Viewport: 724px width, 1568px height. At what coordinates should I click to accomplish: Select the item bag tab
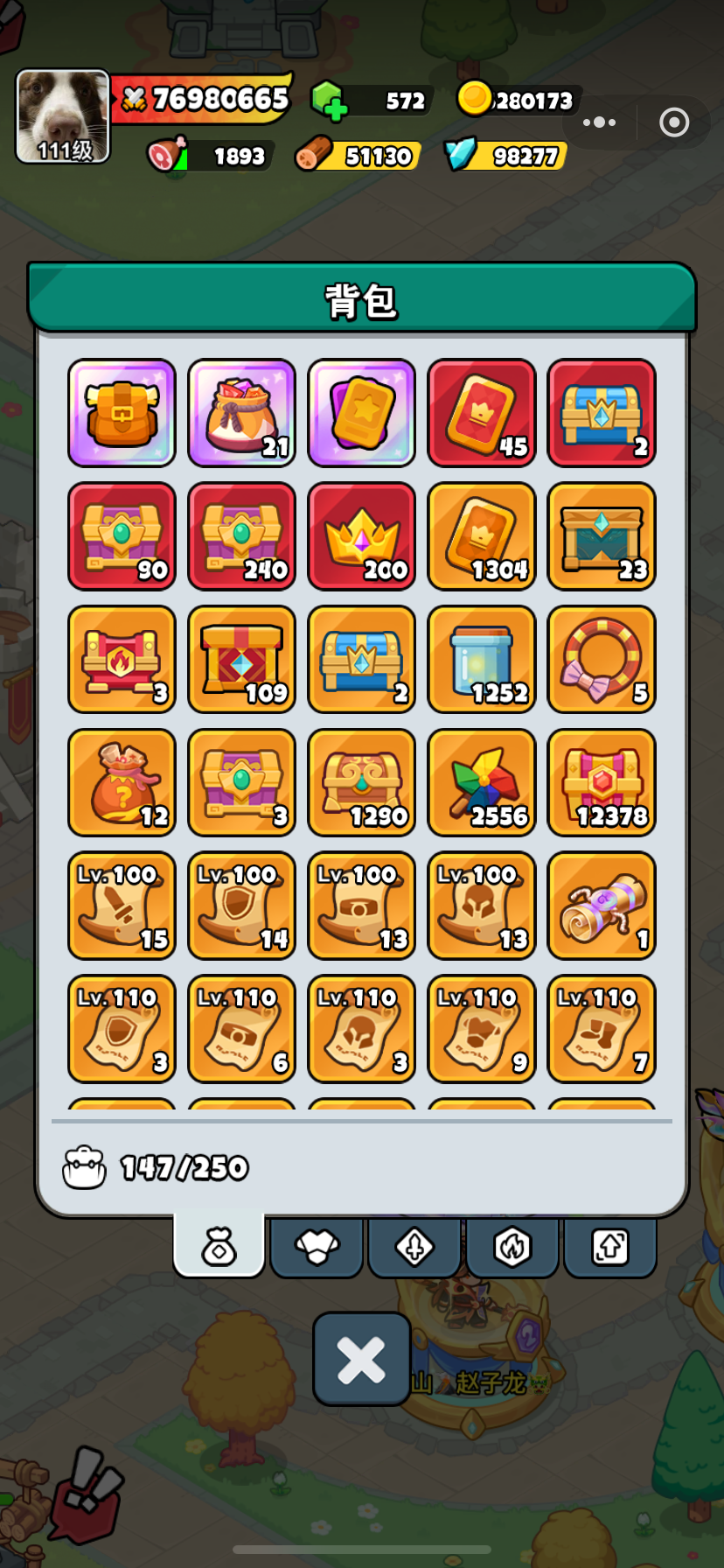click(219, 1246)
